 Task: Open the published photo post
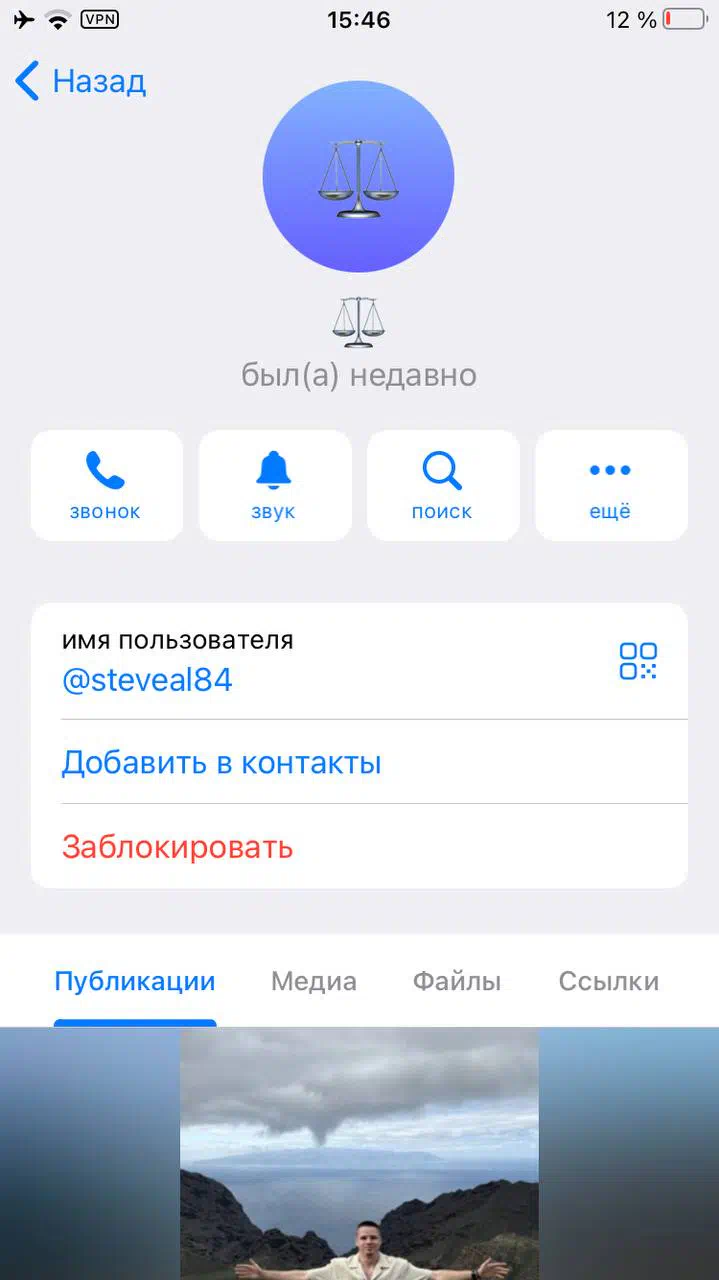coord(359,1154)
